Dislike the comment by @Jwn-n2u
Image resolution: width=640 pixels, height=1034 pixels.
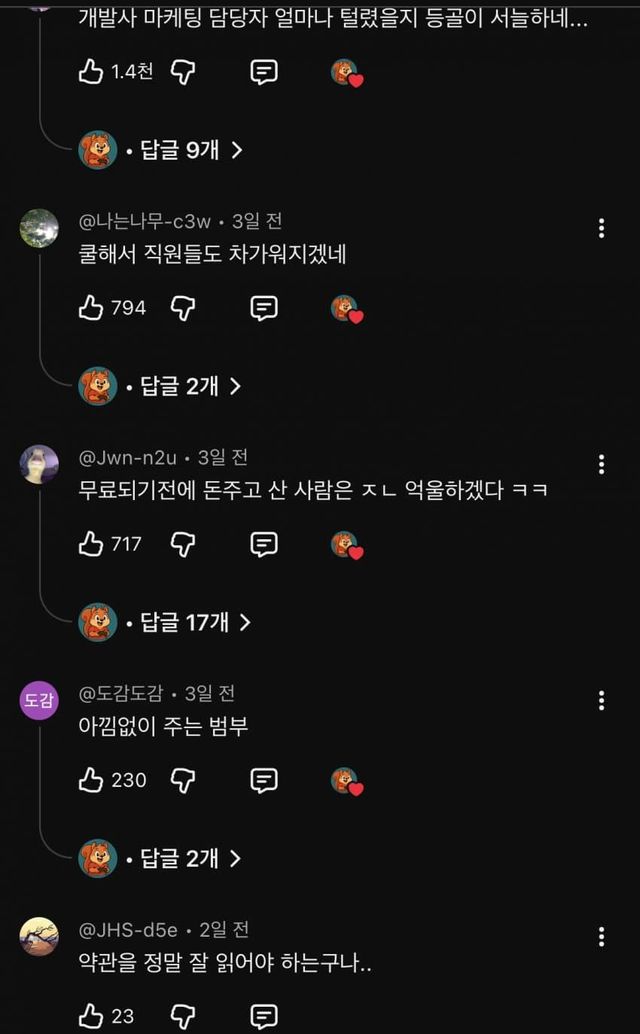183,544
